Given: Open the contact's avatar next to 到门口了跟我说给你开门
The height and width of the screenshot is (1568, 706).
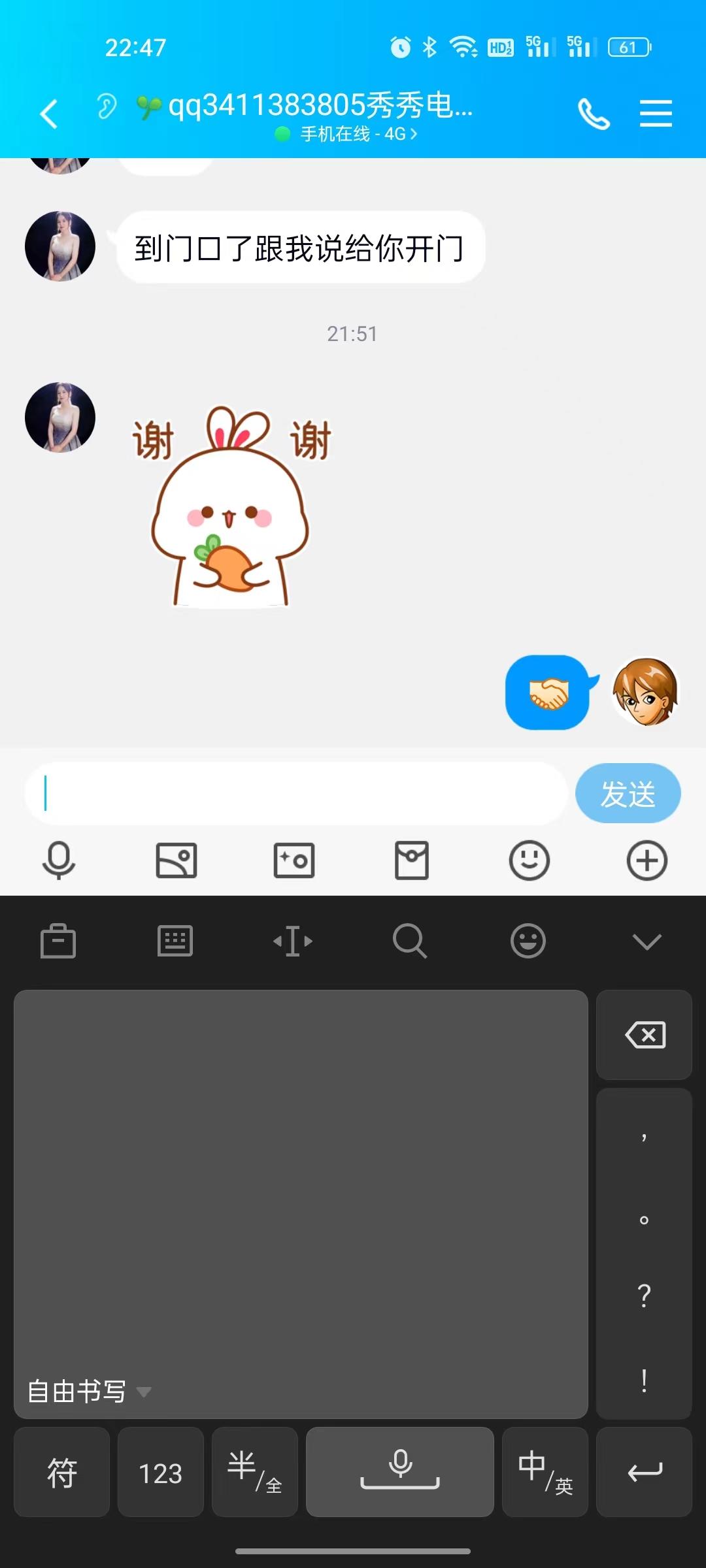Looking at the screenshot, I should click(60, 246).
